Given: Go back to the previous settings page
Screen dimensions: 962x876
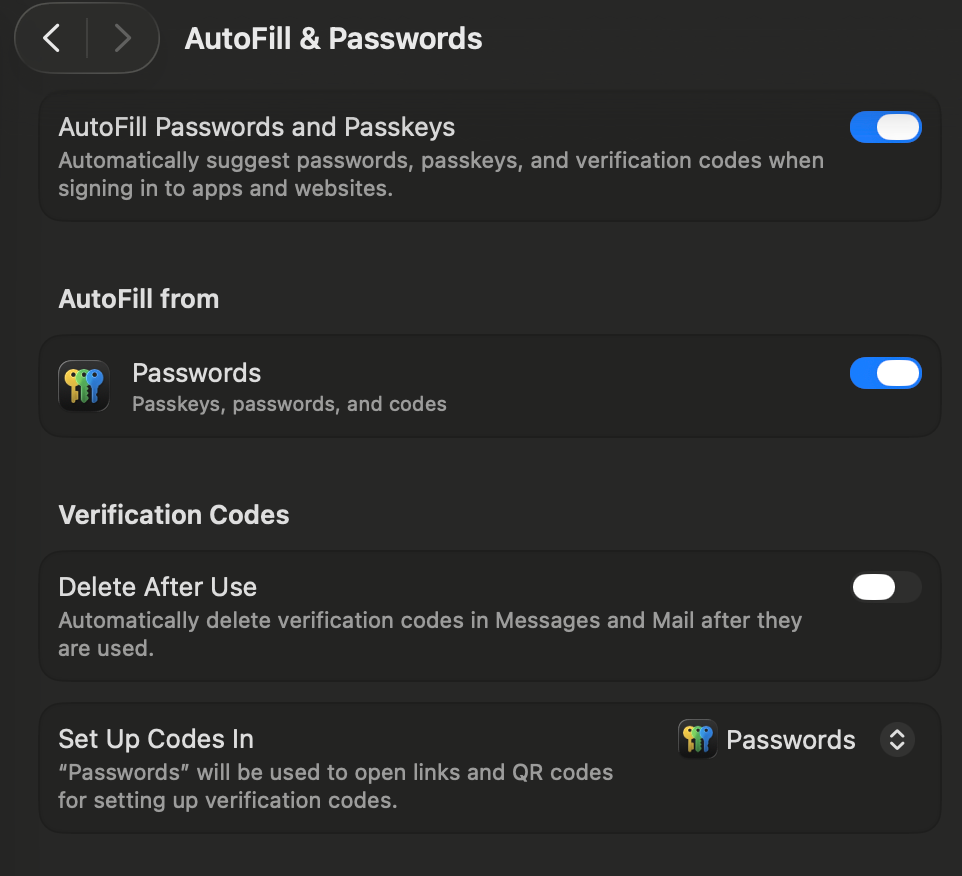Looking at the screenshot, I should (52, 39).
